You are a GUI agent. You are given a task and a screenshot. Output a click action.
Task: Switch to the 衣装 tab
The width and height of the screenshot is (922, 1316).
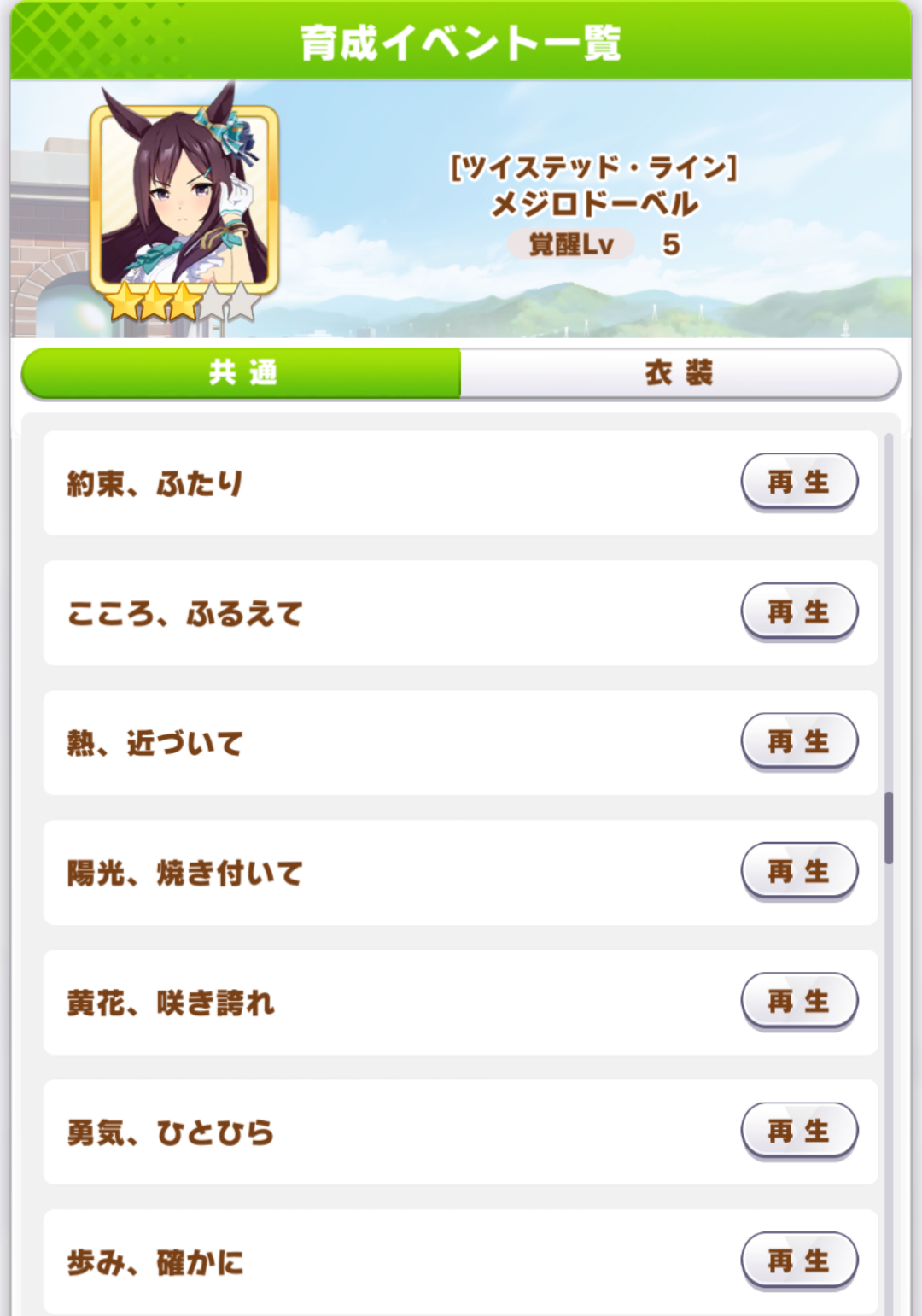680,373
